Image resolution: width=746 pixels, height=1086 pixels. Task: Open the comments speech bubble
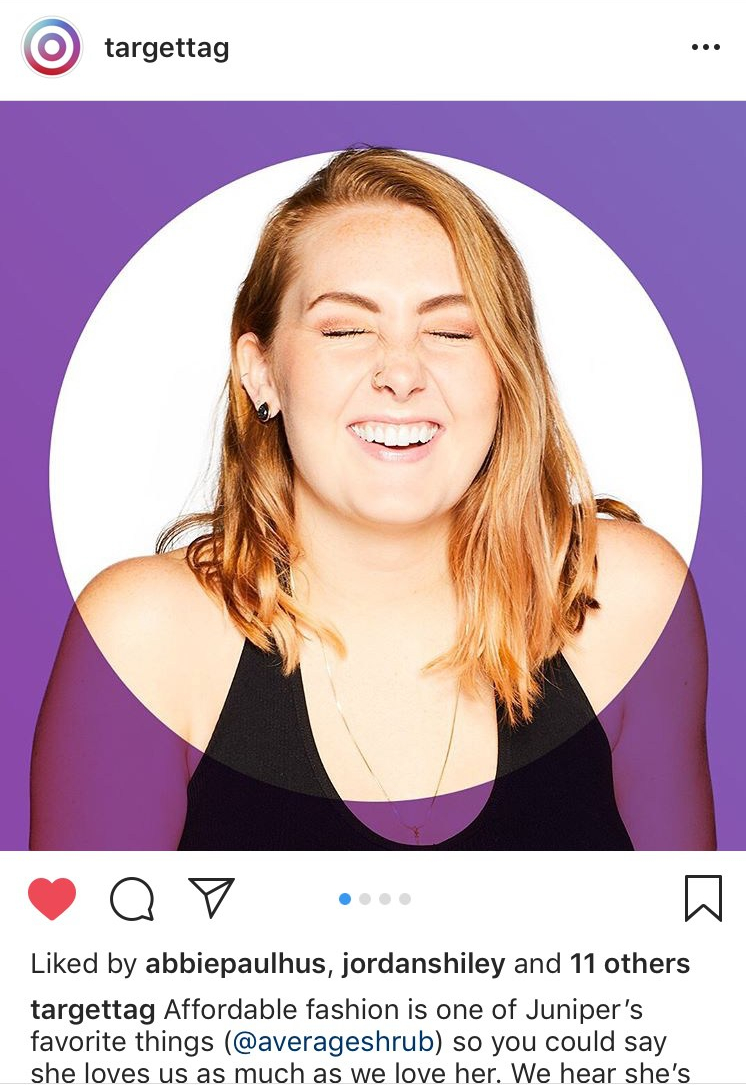[x=132, y=898]
